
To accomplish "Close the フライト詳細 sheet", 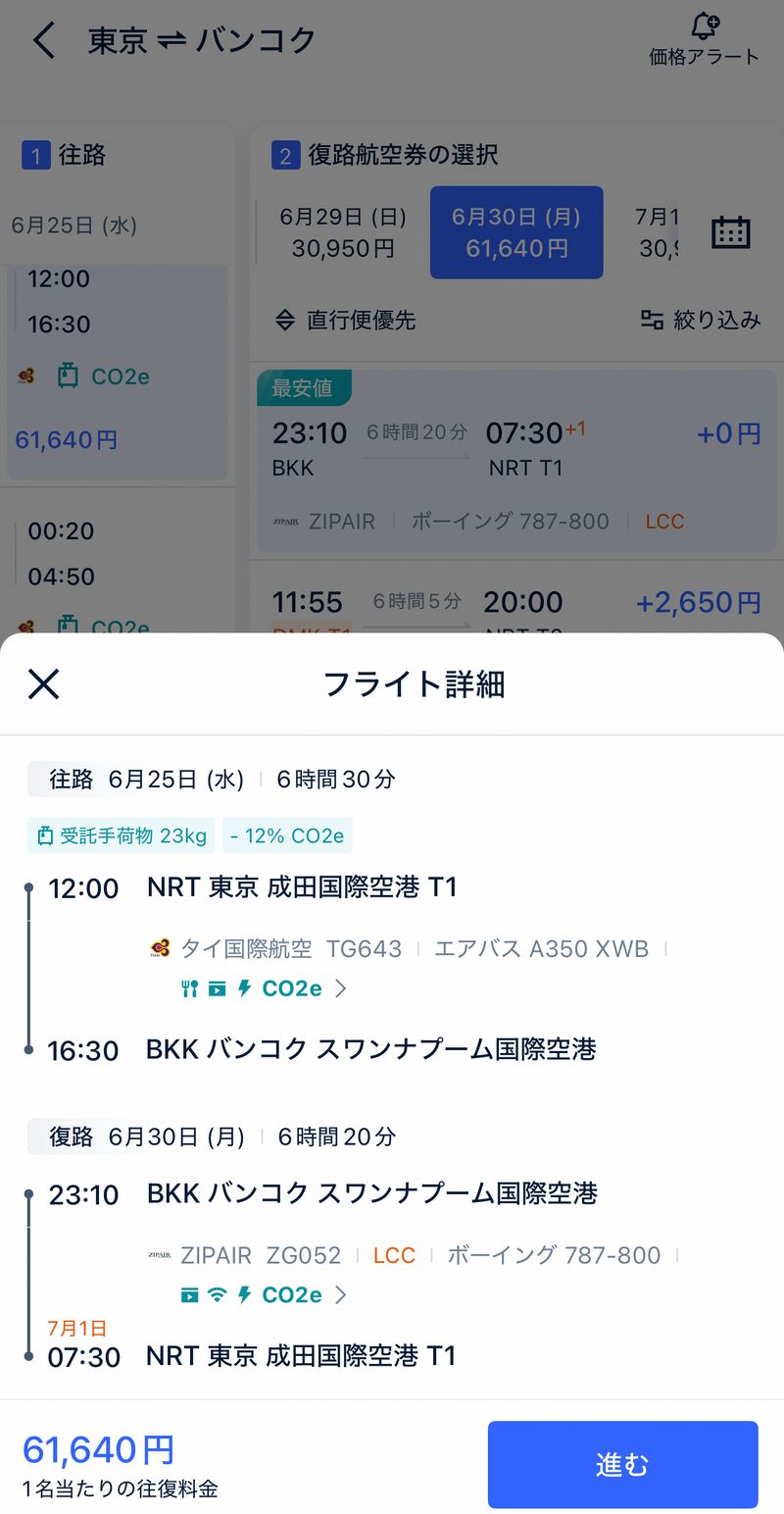I will pos(44,683).
